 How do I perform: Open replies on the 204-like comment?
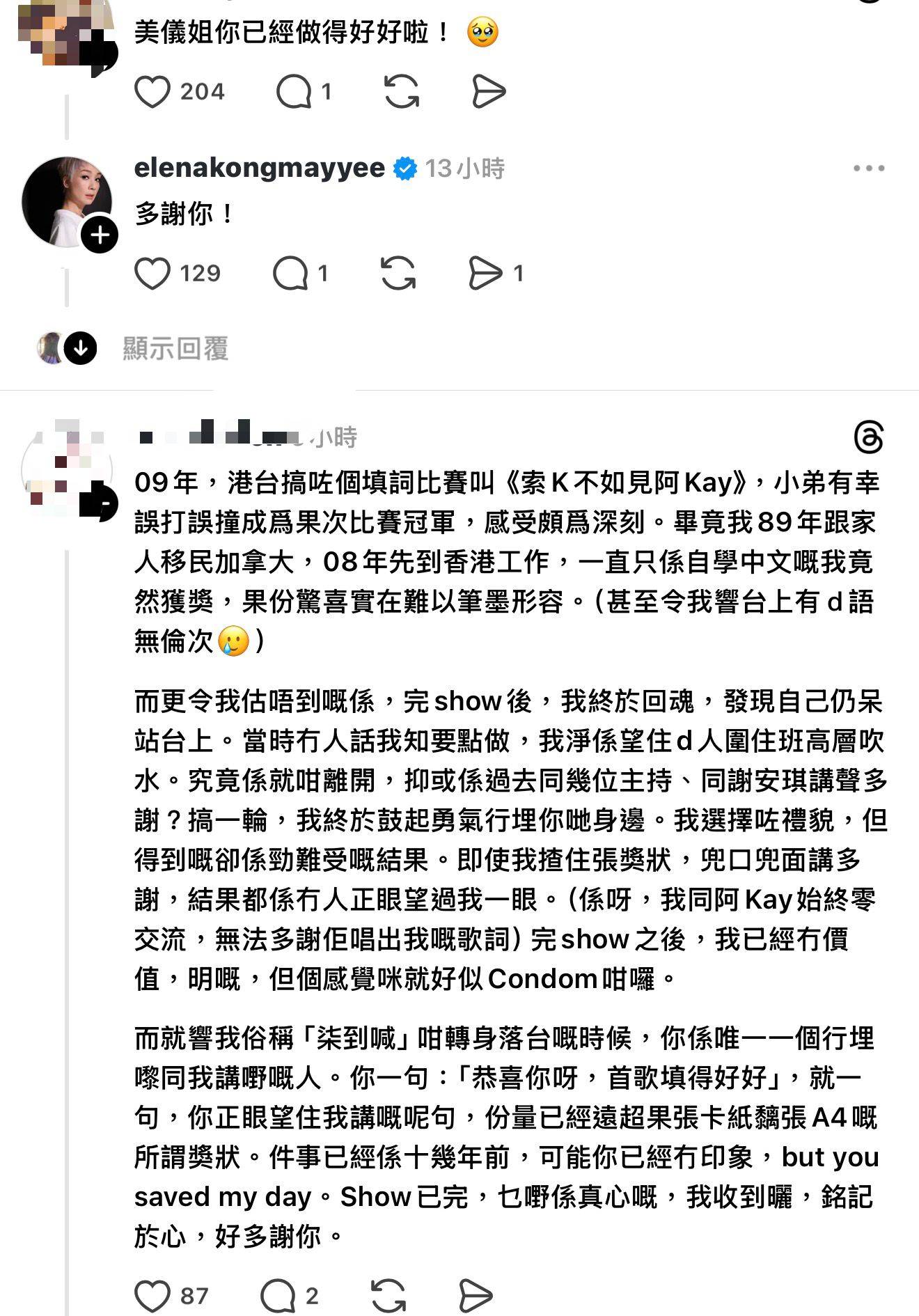point(294,92)
